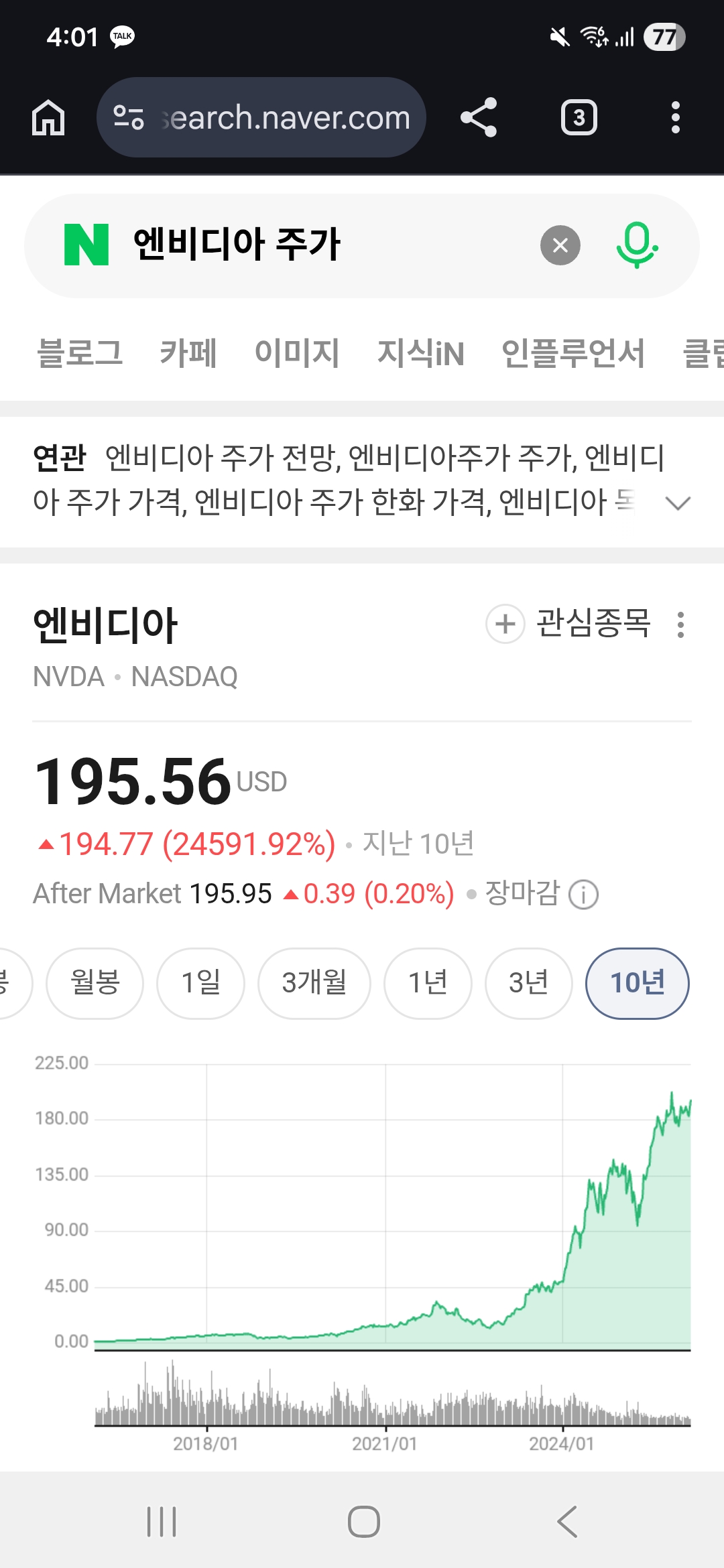Show the 장마감 info tooltip
The image size is (724, 1568).
[x=583, y=895]
